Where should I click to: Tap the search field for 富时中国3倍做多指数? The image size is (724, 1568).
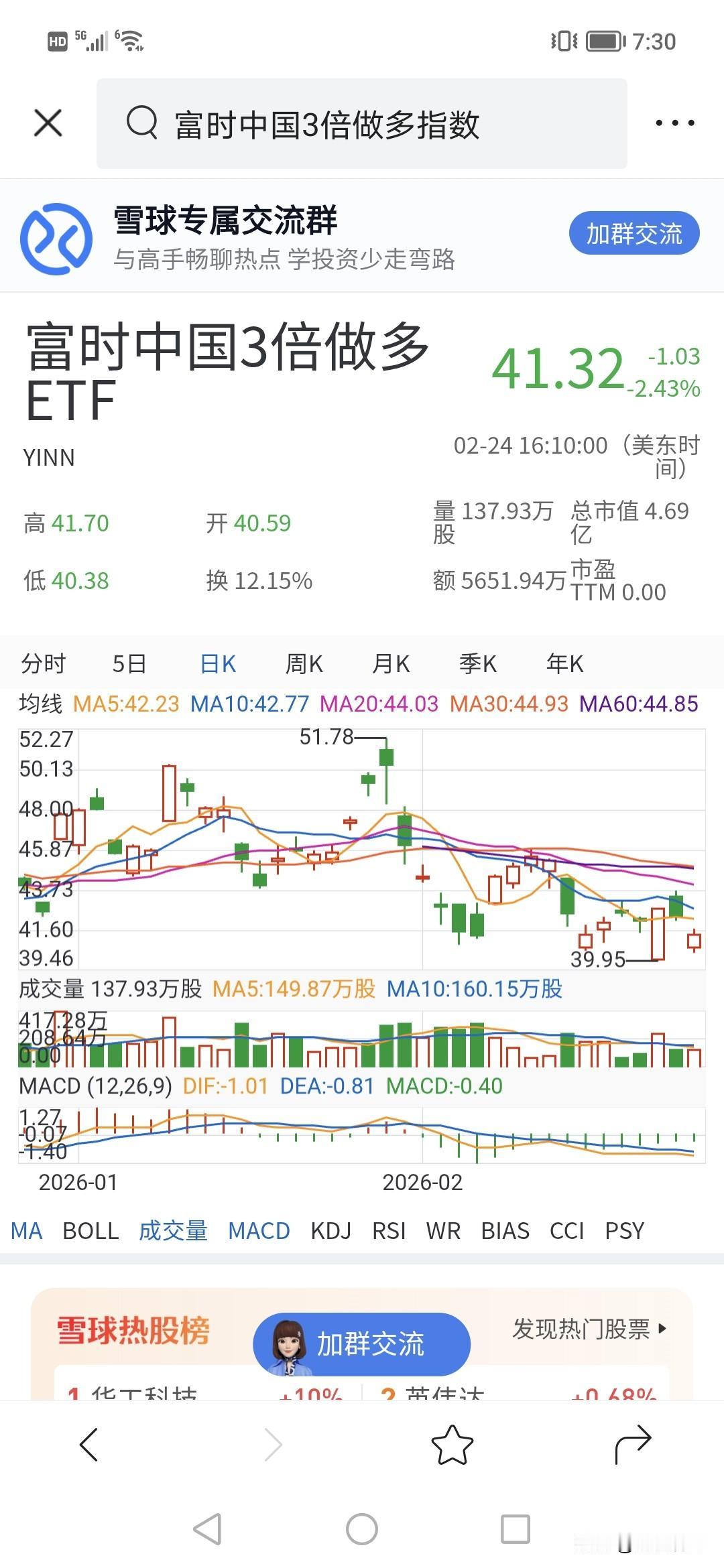(x=362, y=124)
